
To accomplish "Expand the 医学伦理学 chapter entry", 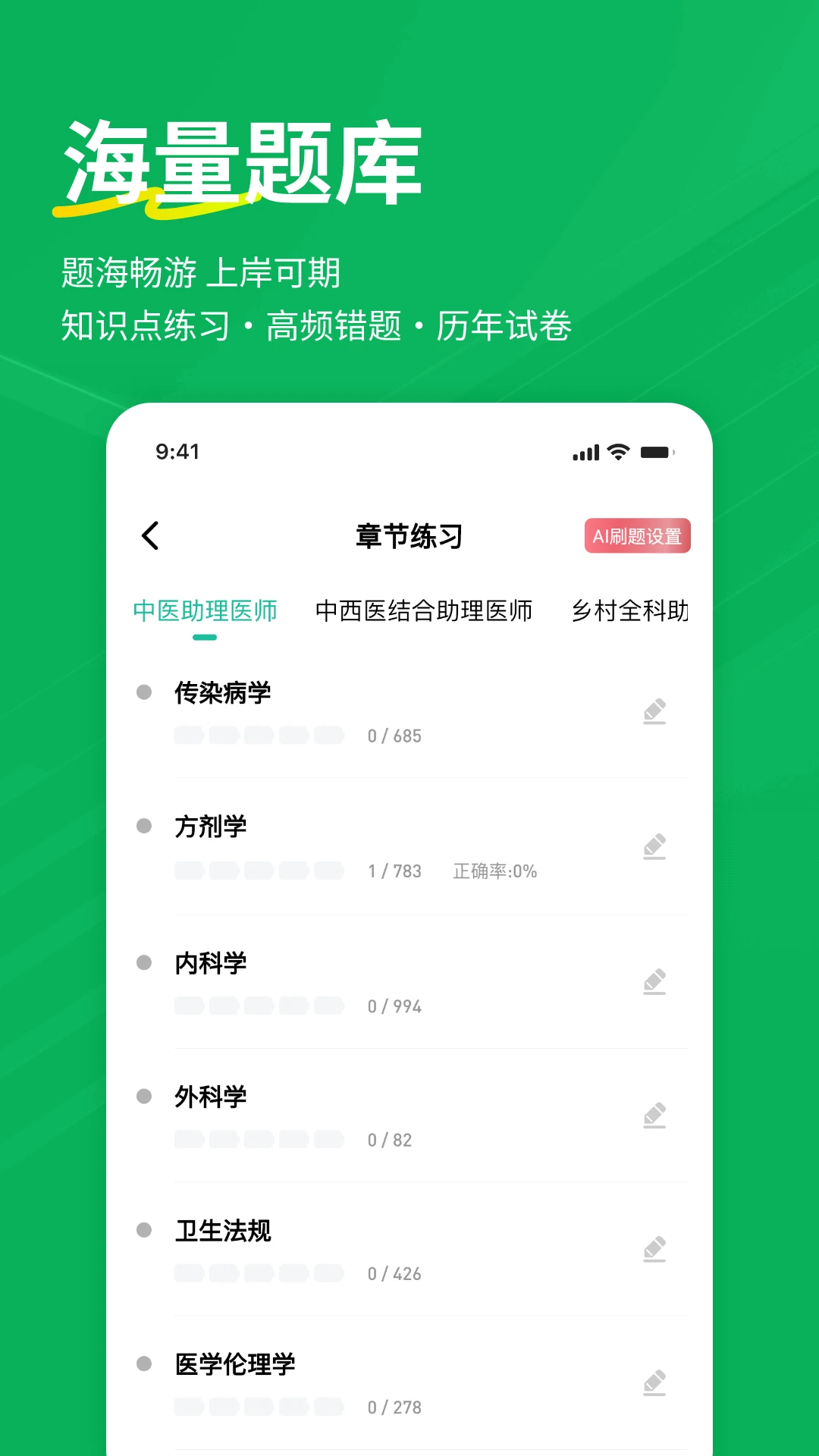I will [x=235, y=1363].
